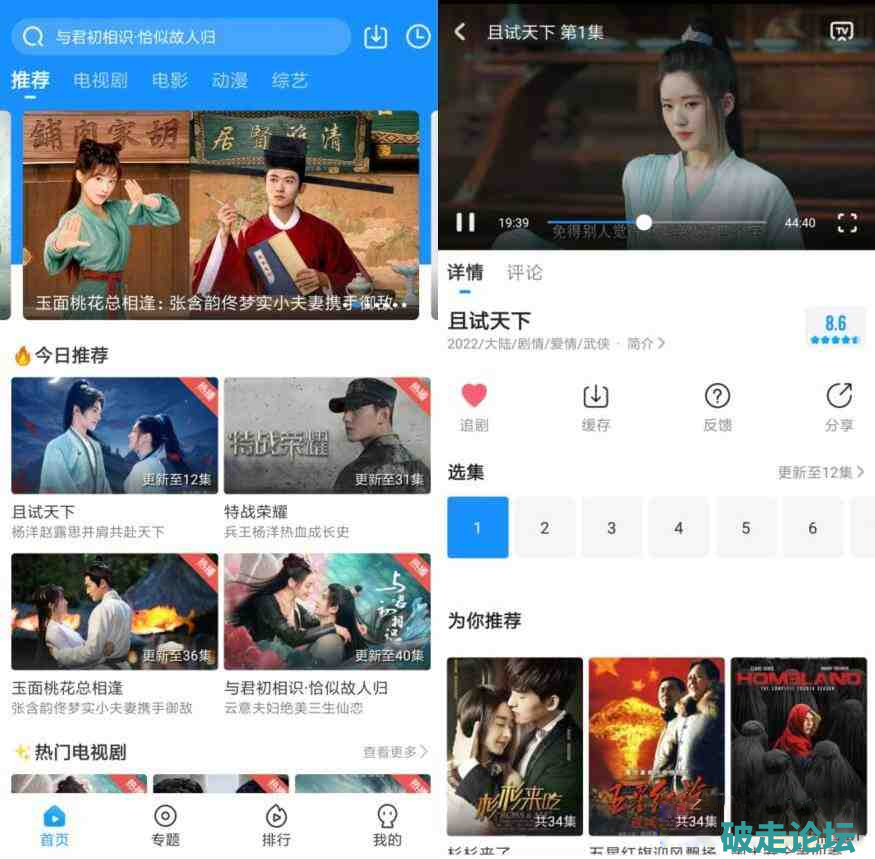Switch to the 电视剧 tab
This screenshot has width=875, height=859.
coord(101,80)
